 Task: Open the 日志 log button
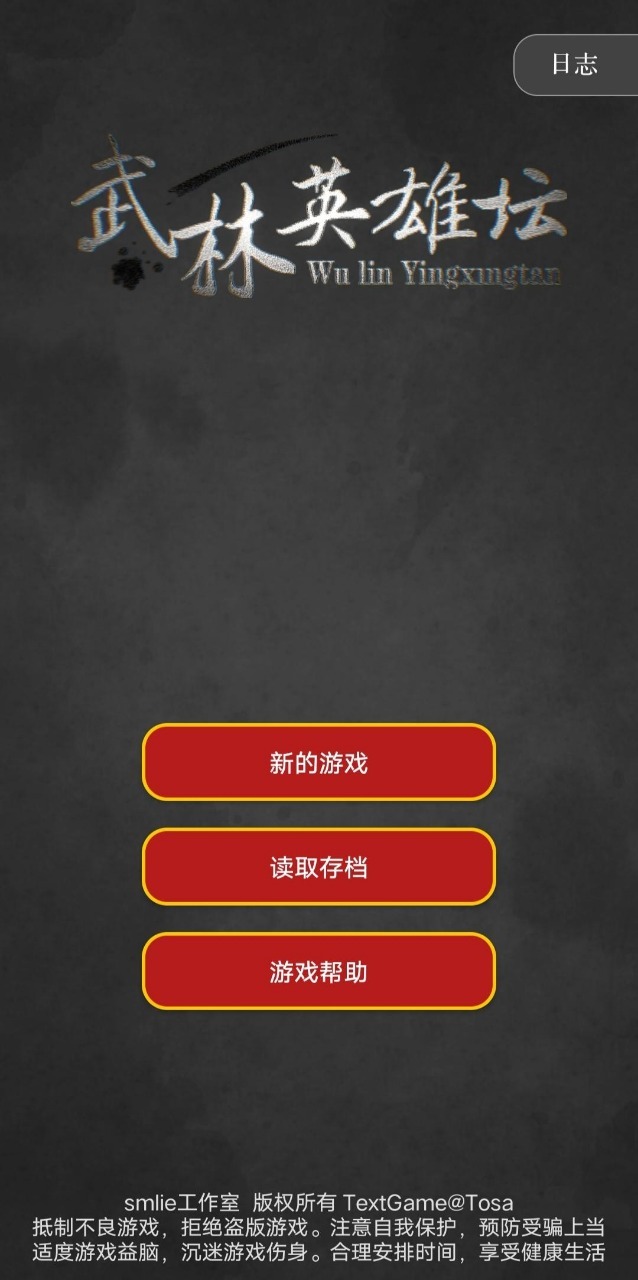(575, 65)
